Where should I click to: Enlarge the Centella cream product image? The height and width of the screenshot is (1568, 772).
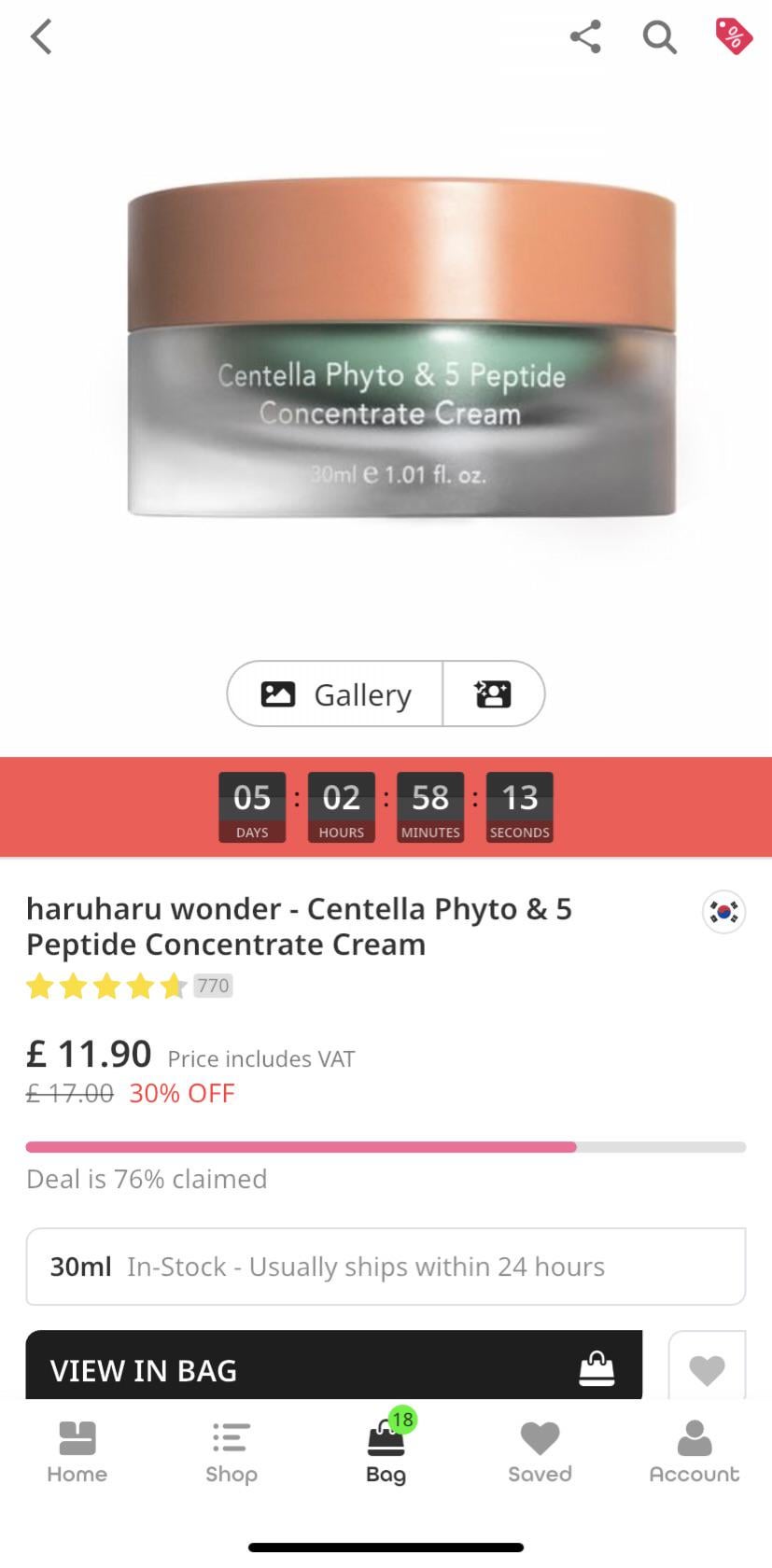[x=401, y=347]
